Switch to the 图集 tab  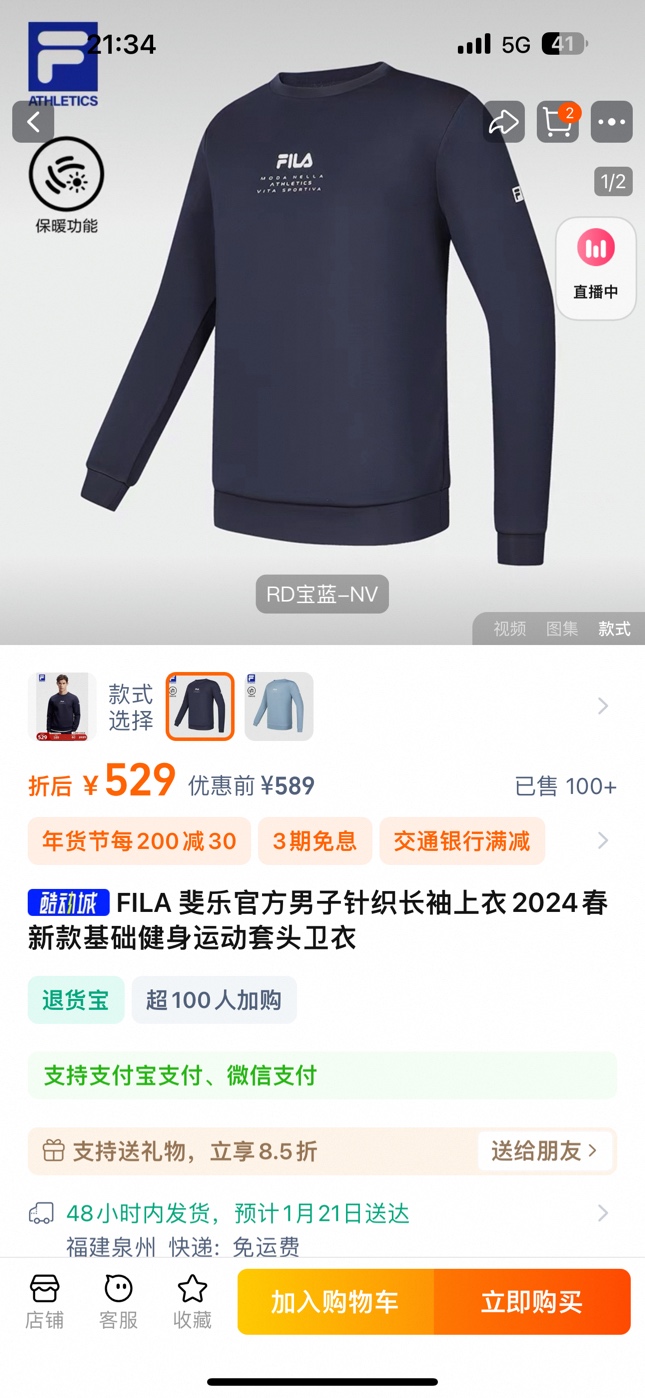click(562, 629)
